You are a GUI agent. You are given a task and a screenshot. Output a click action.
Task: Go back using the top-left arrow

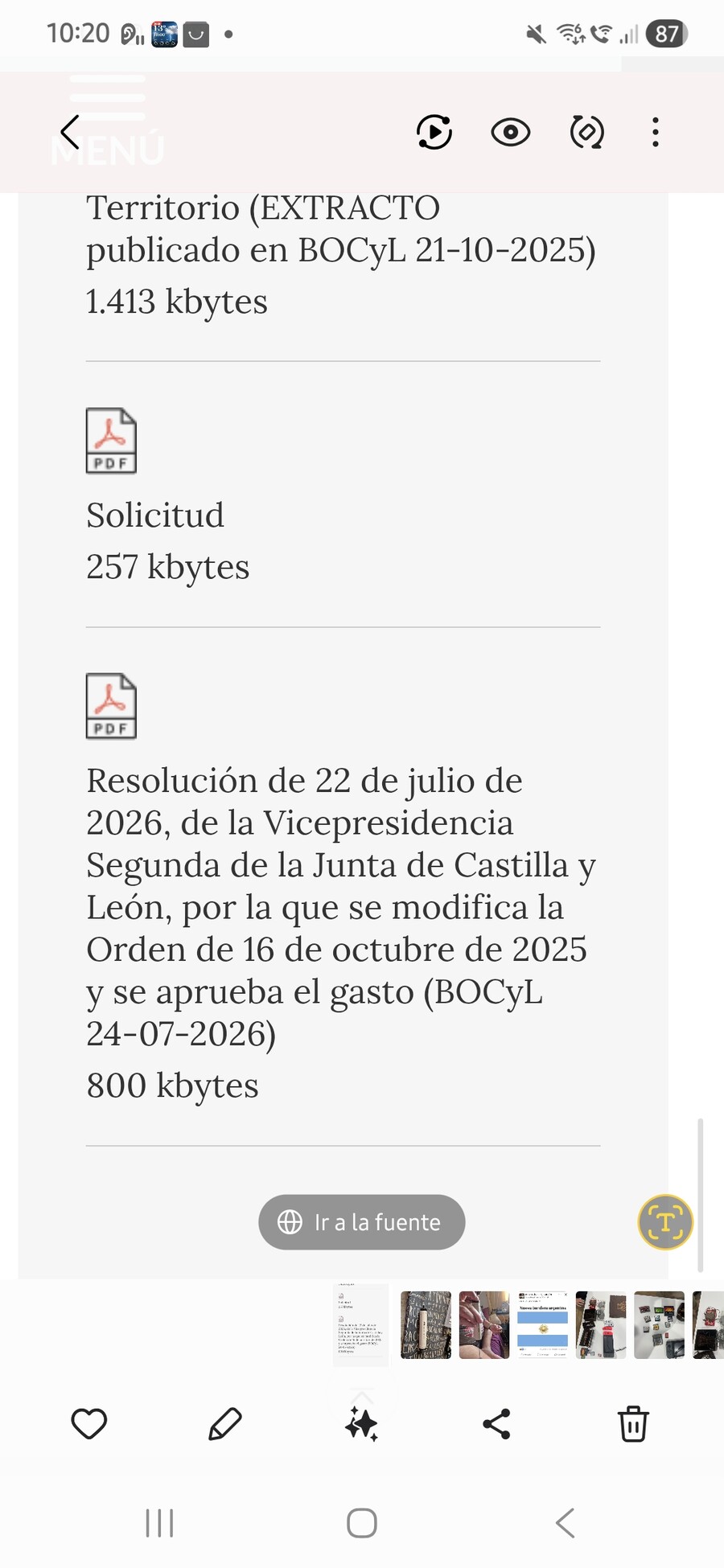click(x=71, y=132)
